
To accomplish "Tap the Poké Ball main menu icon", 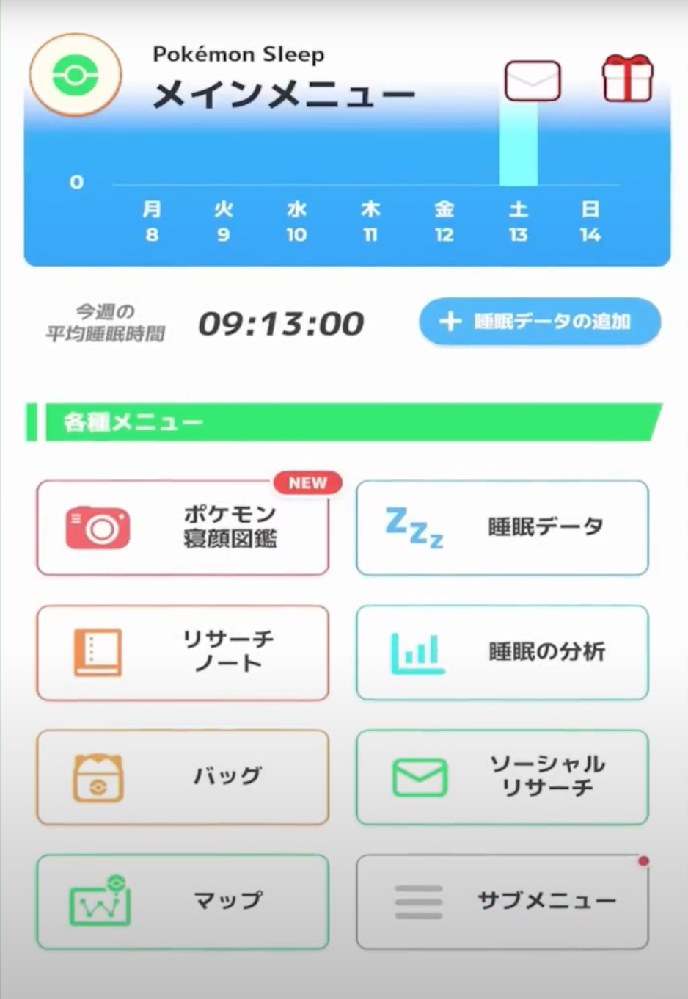I will click(76, 75).
